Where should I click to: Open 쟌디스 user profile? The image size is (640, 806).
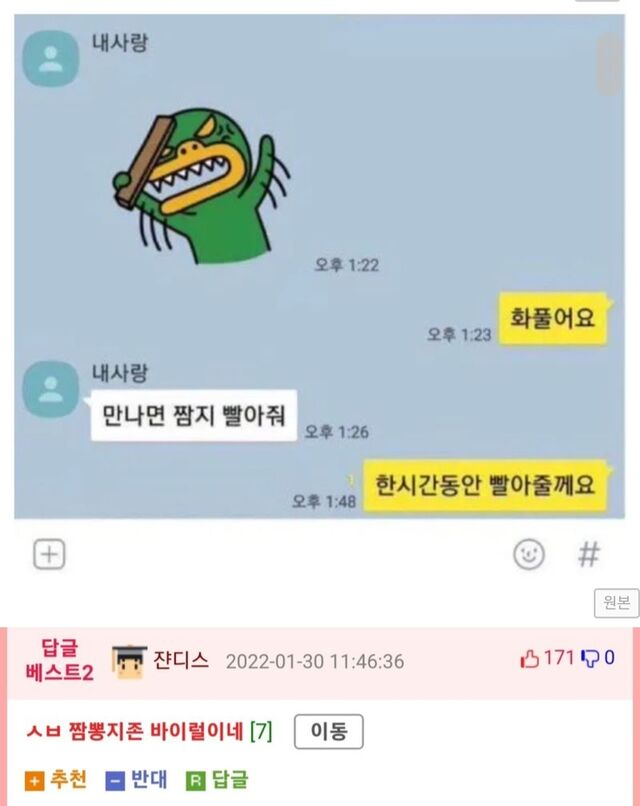tap(181, 660)
